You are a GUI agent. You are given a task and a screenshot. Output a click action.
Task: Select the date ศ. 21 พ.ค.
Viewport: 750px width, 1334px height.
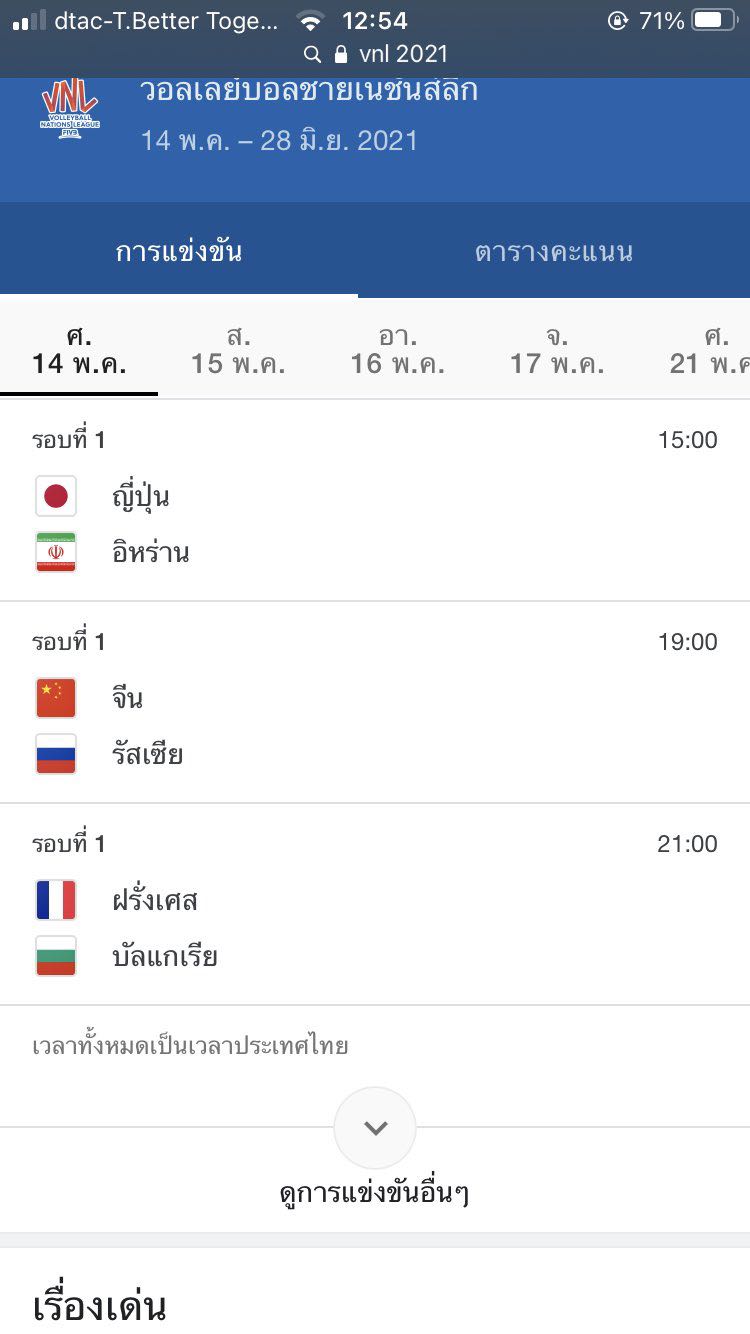(x=709, y=350)
